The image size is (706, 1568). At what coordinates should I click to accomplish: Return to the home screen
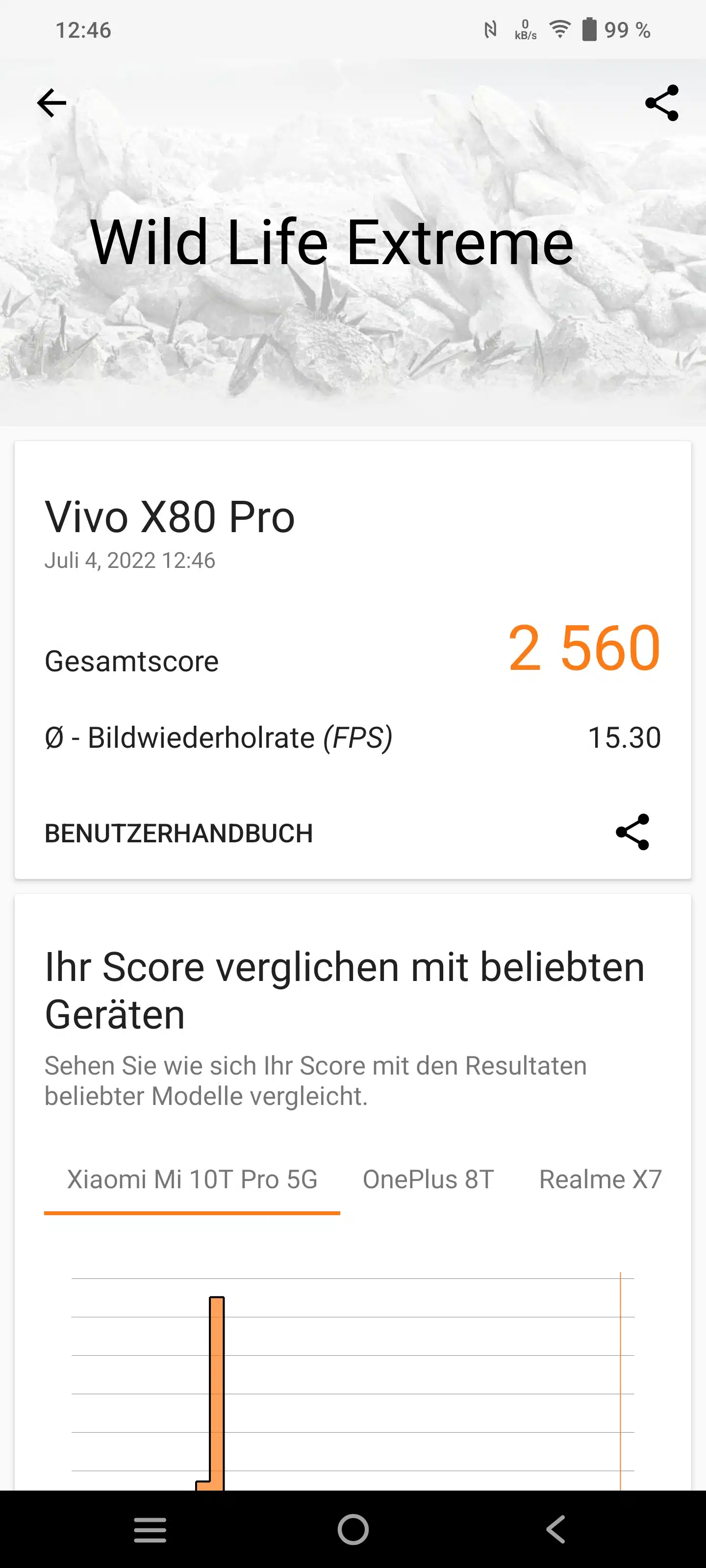[353, 1530]
